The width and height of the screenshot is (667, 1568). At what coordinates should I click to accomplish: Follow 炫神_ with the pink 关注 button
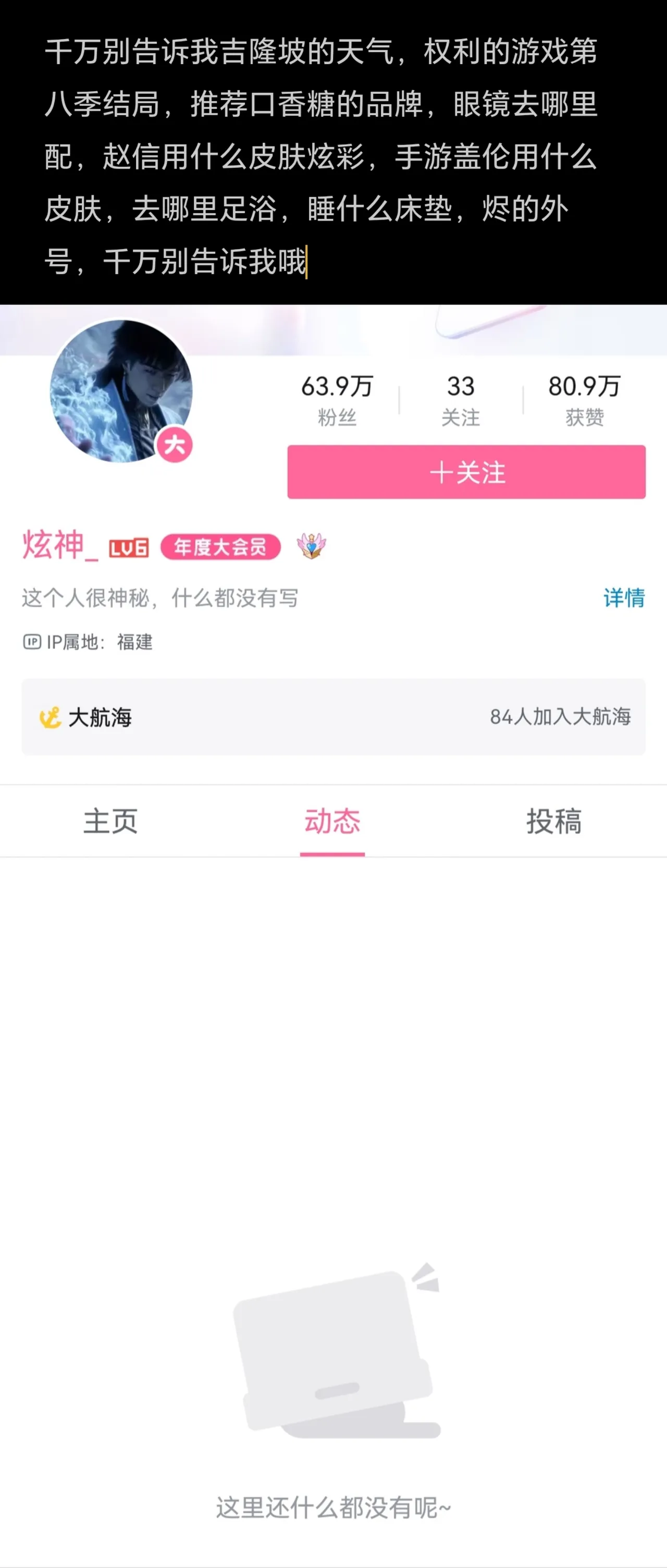[466, 472]
